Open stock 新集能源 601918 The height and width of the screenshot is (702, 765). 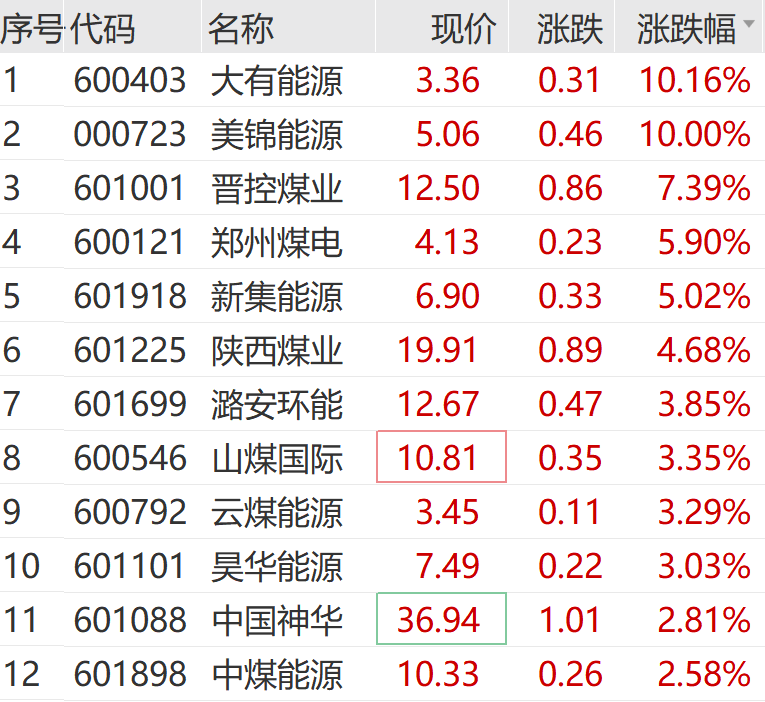pyautogui.click(x=277, y=296)
